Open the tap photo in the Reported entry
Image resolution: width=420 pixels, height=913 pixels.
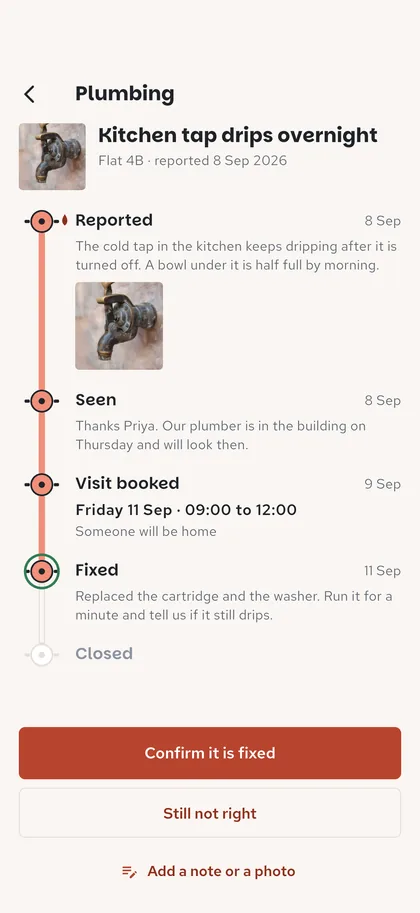tap(119, 326)
